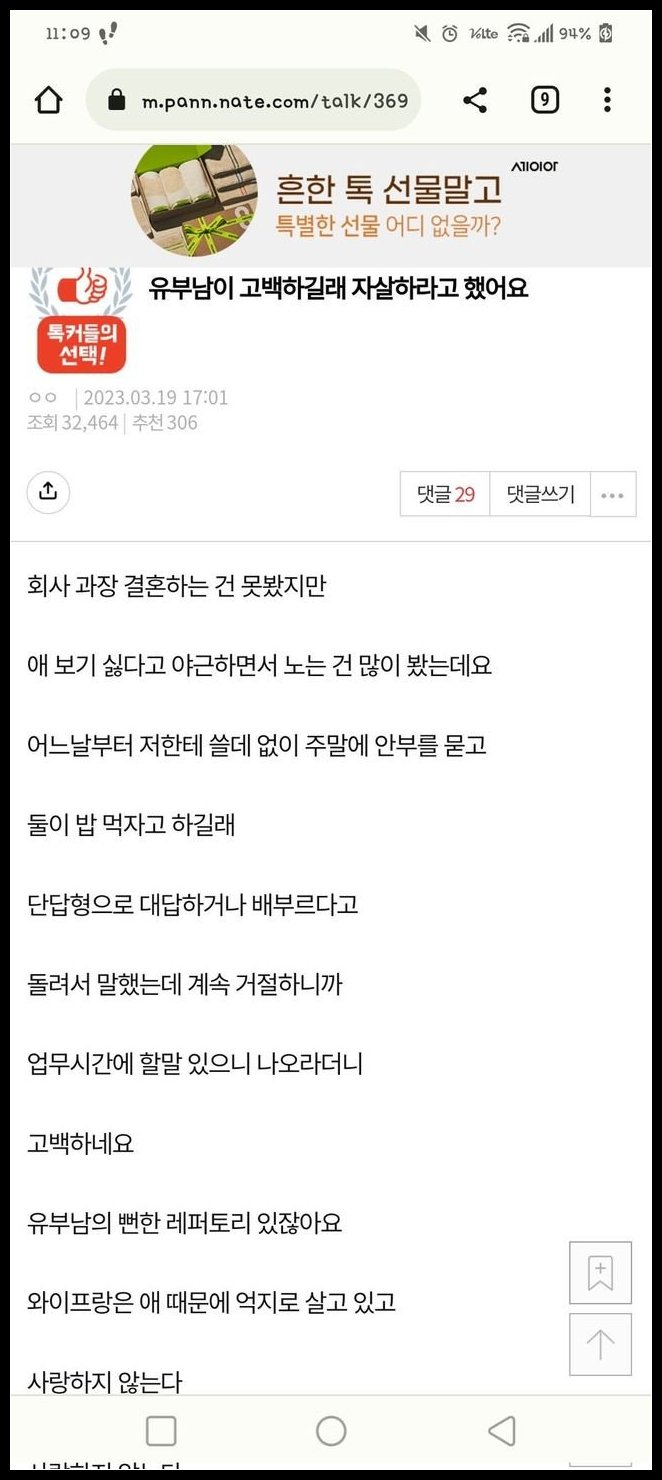Open the tab switcher showing 9 tabs
Viewport: 662px width, 1480px height.
[x=544, y=100]
